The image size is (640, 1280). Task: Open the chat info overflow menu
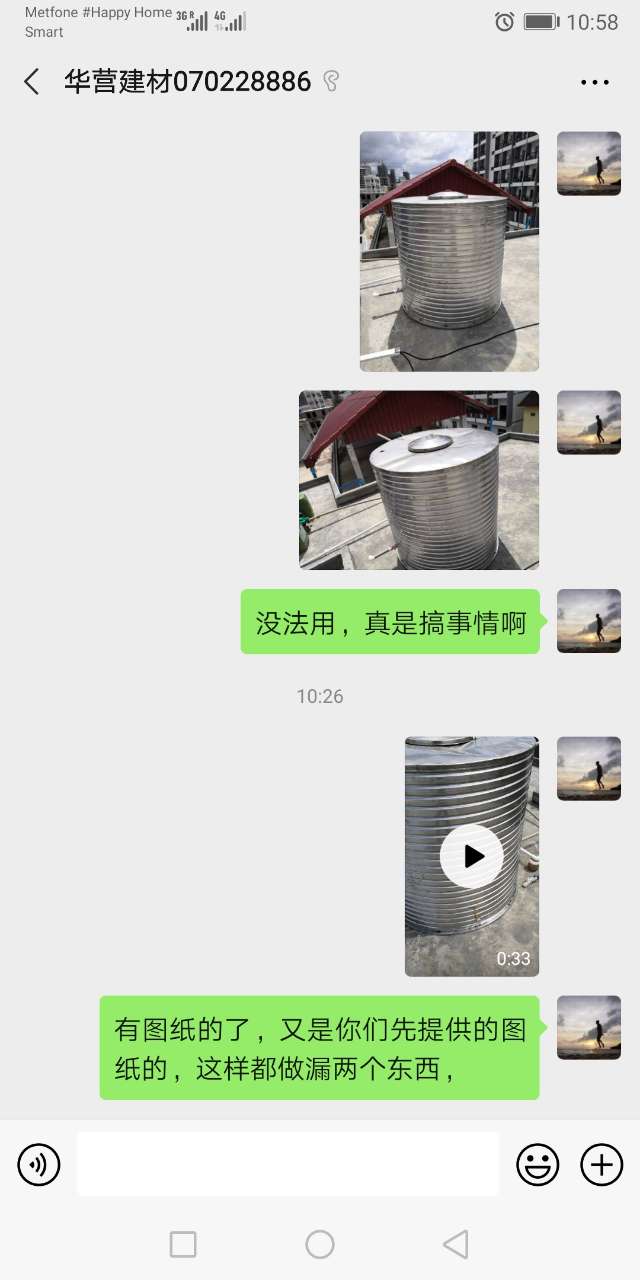[x=594, y=82]
